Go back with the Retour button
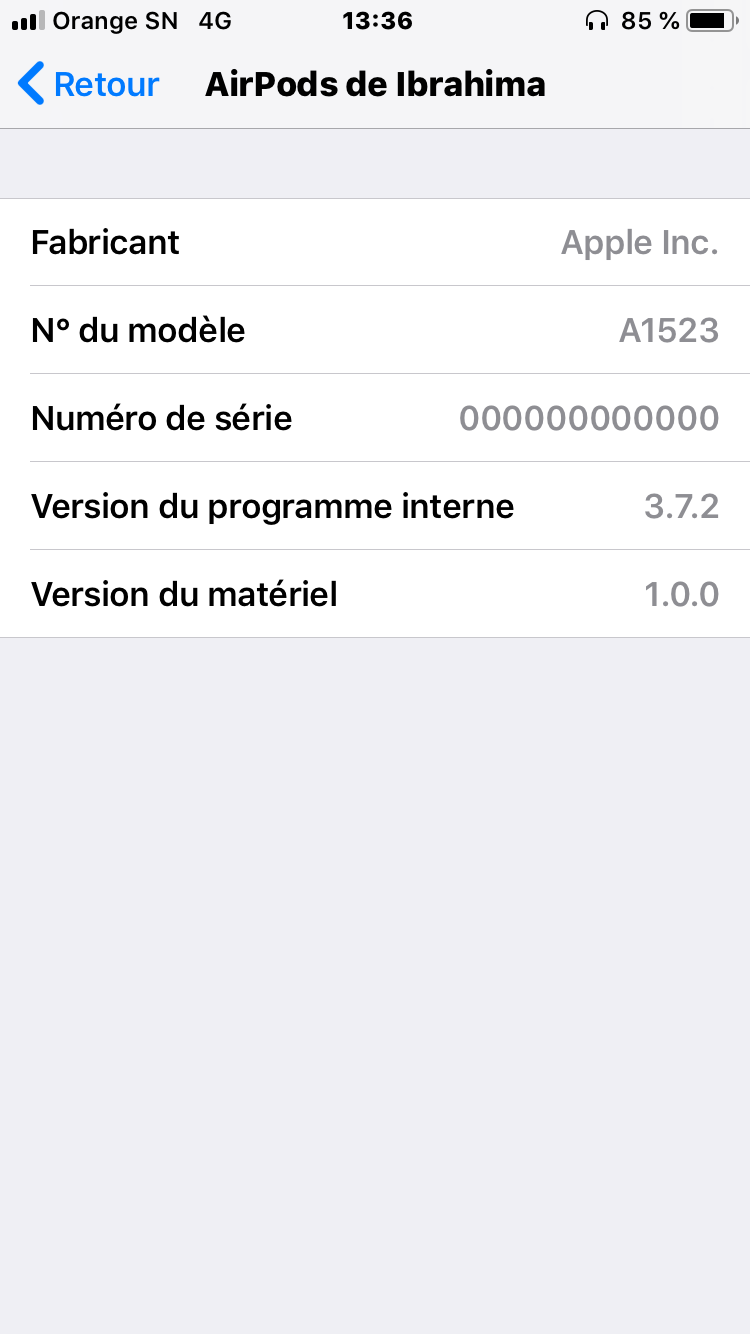This screenshot has width=750, height=1334. (x=88, y=84)
